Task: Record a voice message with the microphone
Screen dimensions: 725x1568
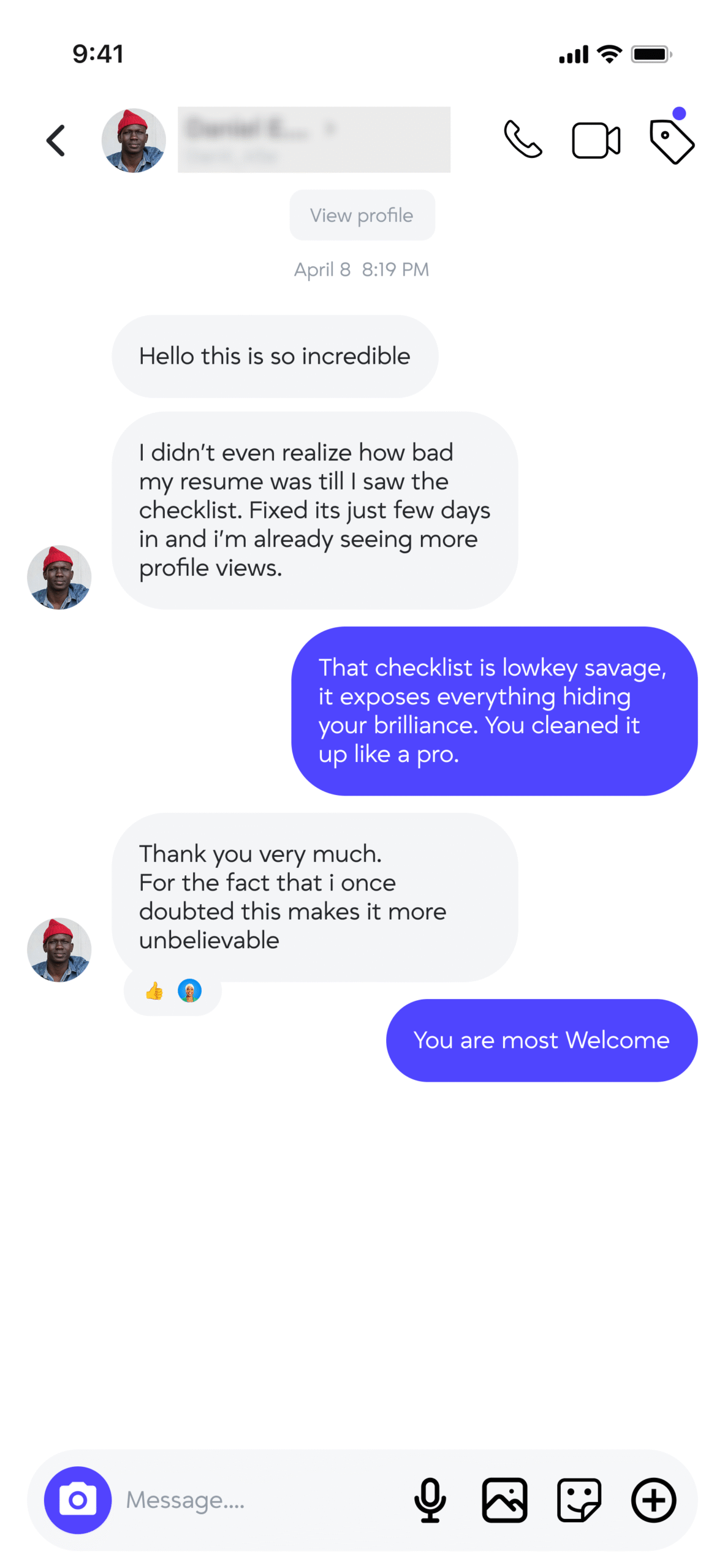Action: (x=430, y=1499)
